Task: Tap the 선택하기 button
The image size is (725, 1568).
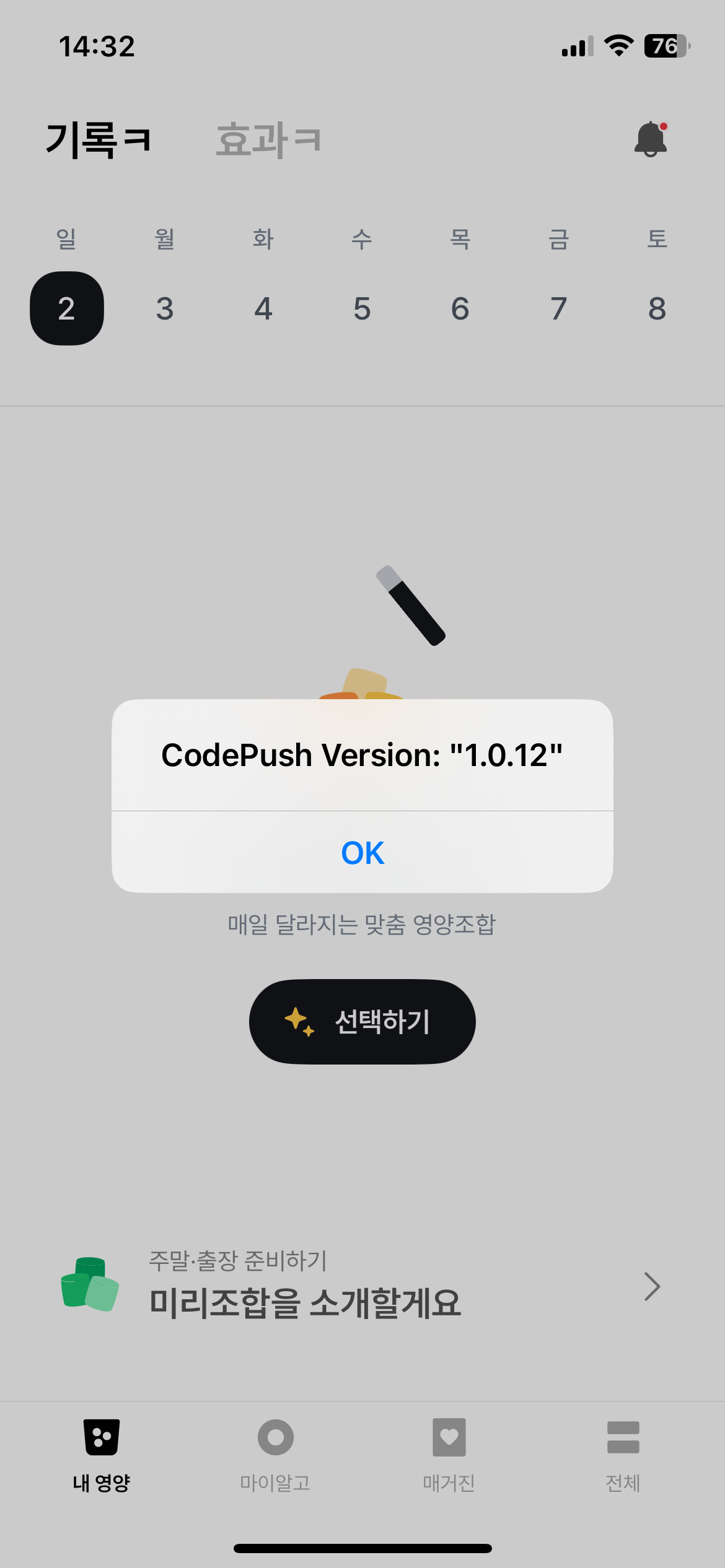Action: pyautogui.click(x=362, y=1021)
